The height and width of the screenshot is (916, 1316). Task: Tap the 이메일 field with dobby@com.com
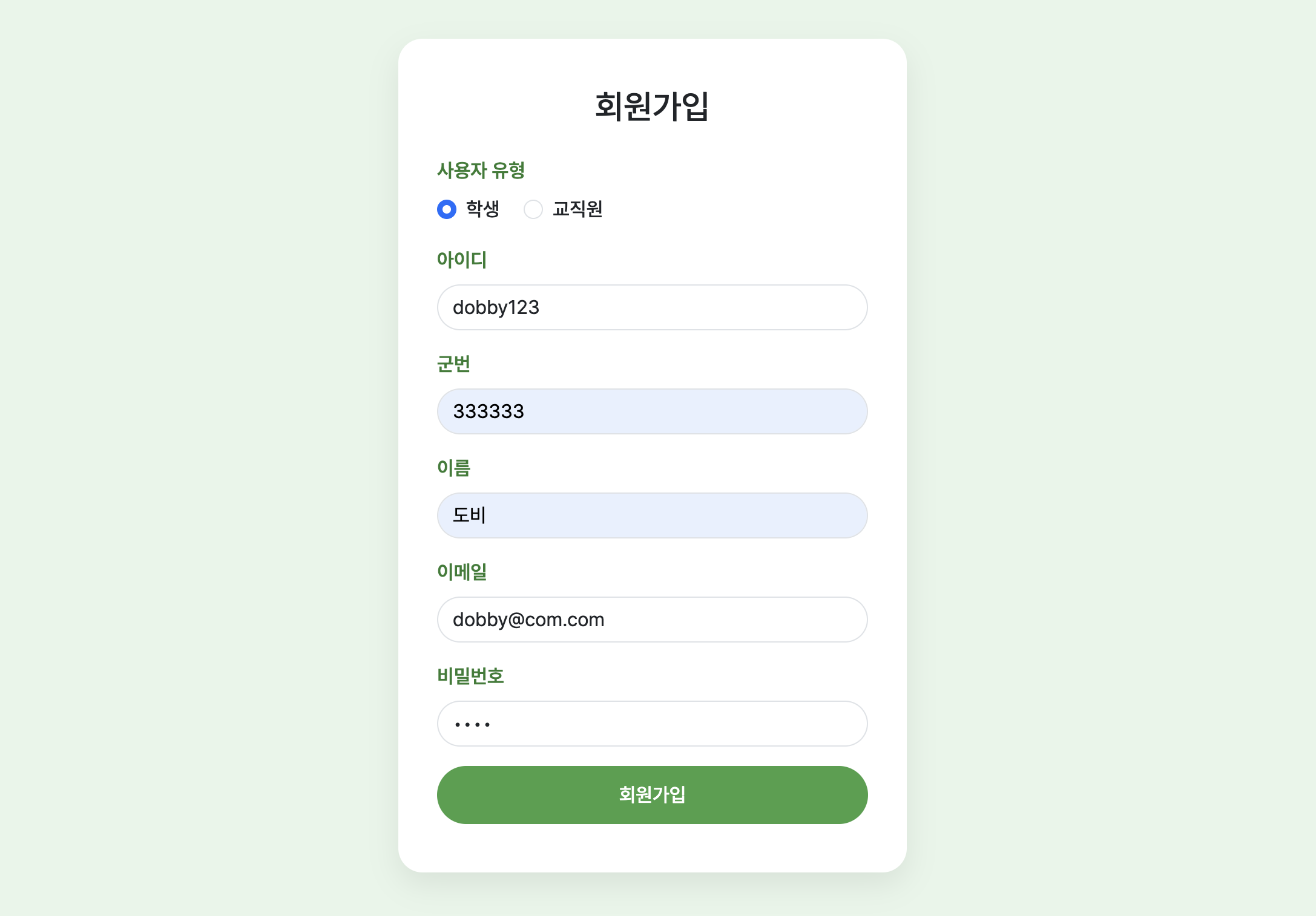[x=652, y=620]
